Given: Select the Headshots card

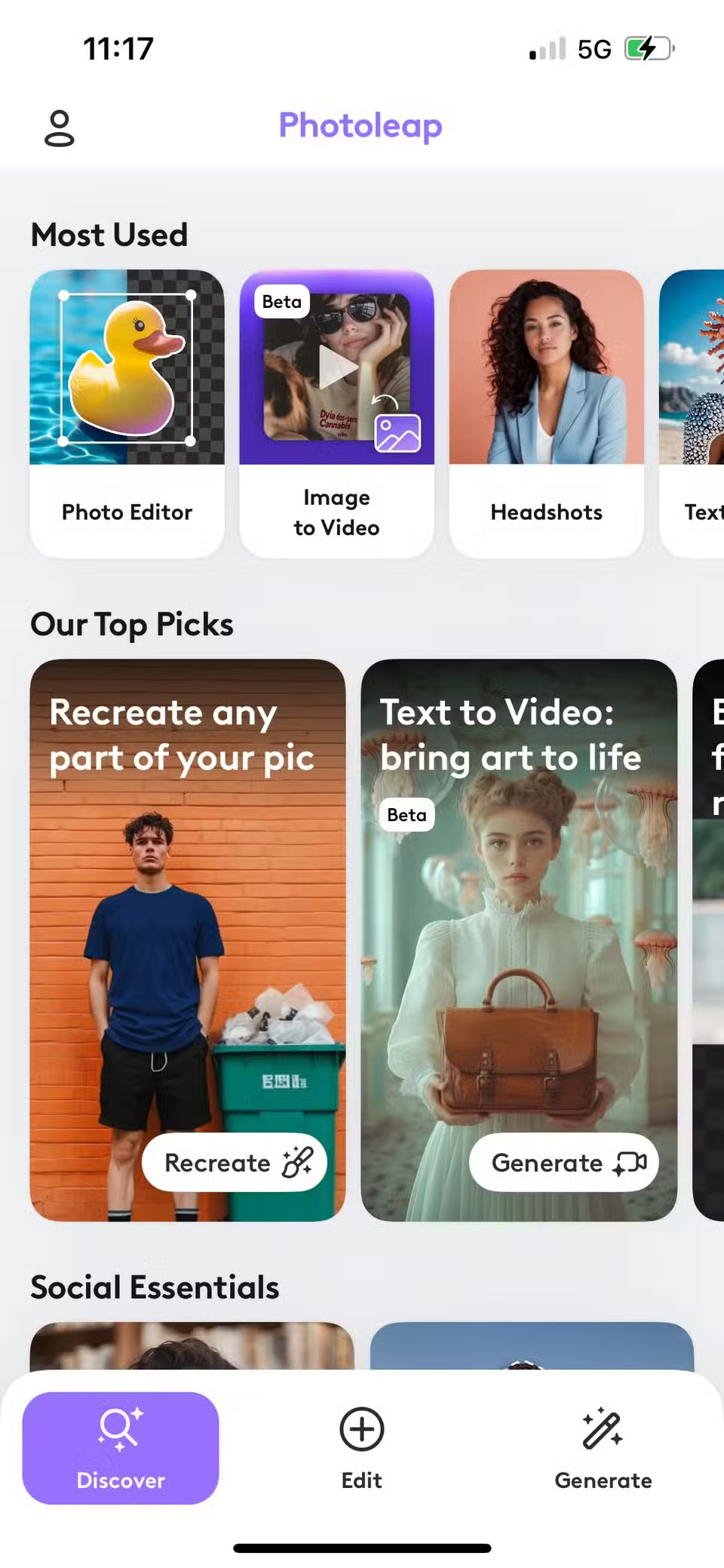Looking at the screenshot, I should [546, 413].
